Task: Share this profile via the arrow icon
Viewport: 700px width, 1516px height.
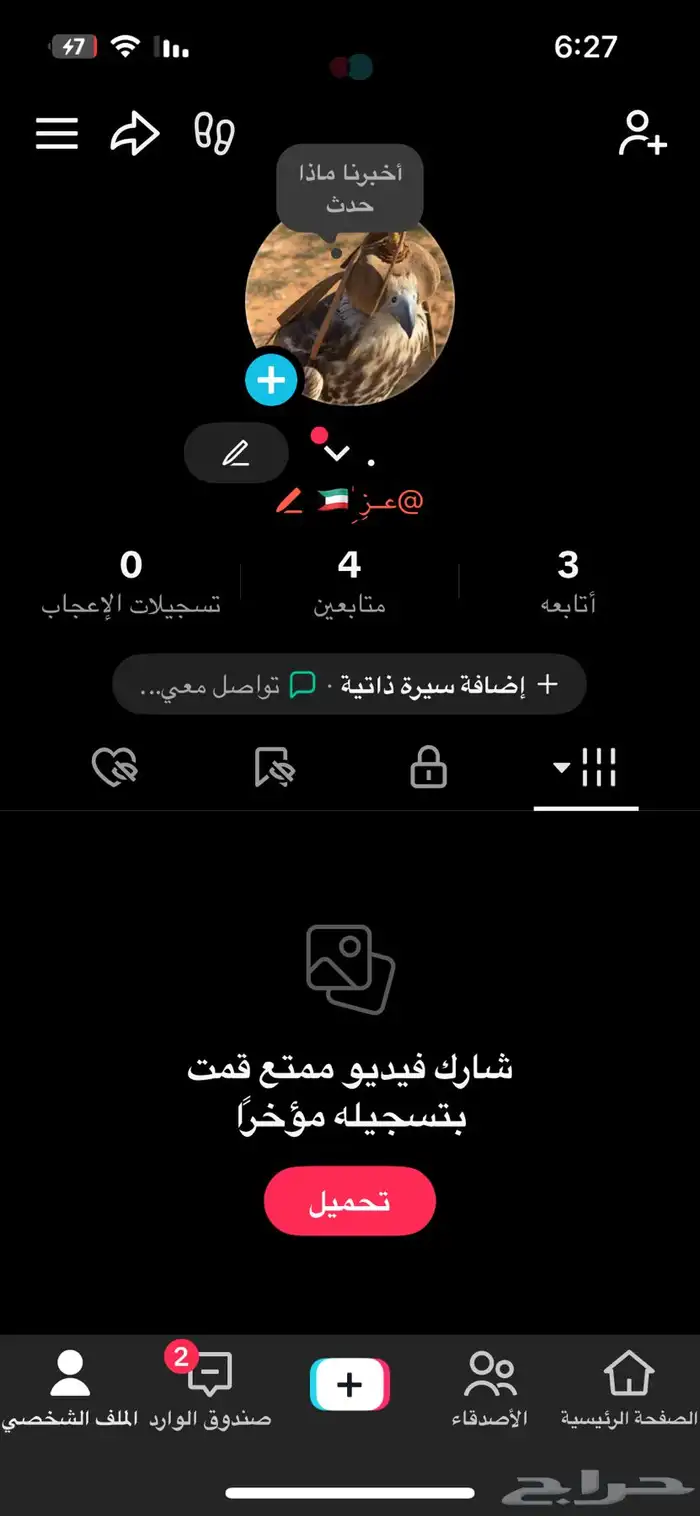Action: (134, 133)
